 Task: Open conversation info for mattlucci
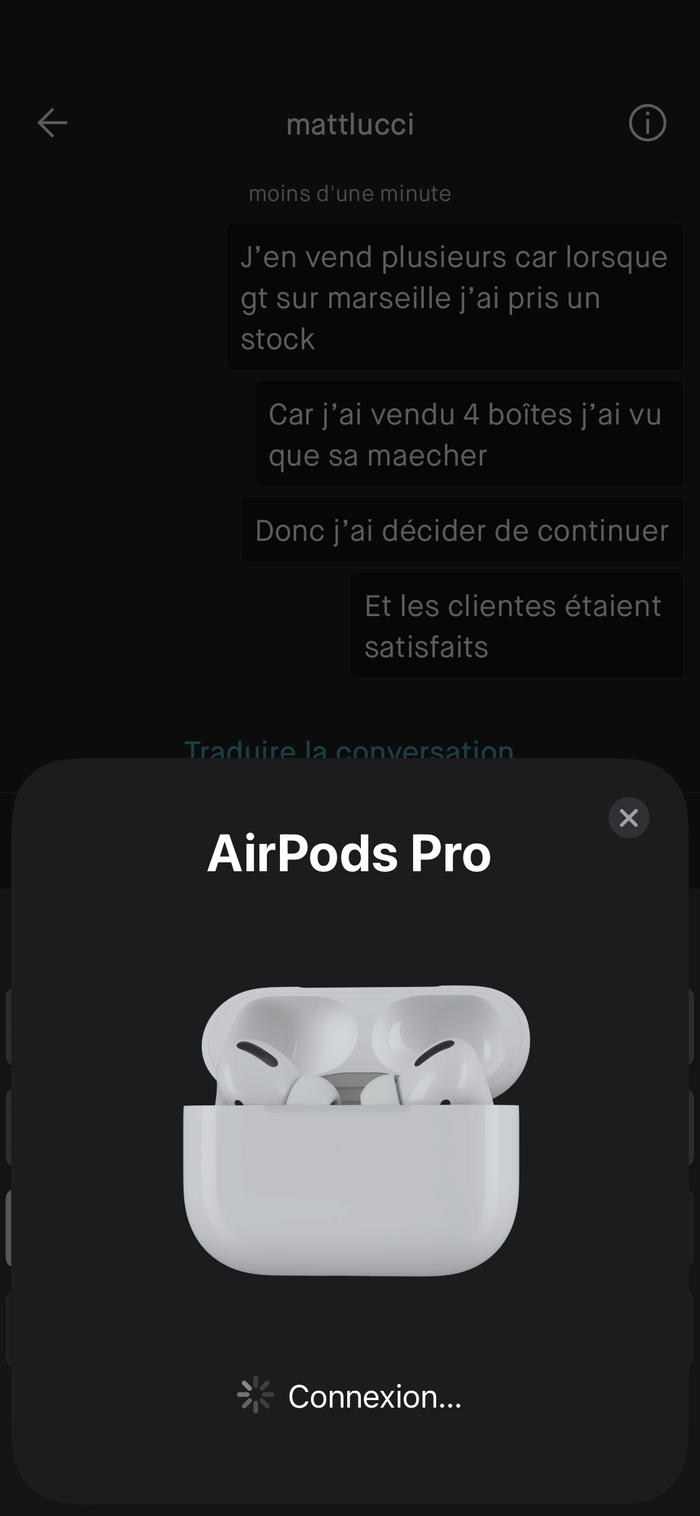[x=647, y=123]
